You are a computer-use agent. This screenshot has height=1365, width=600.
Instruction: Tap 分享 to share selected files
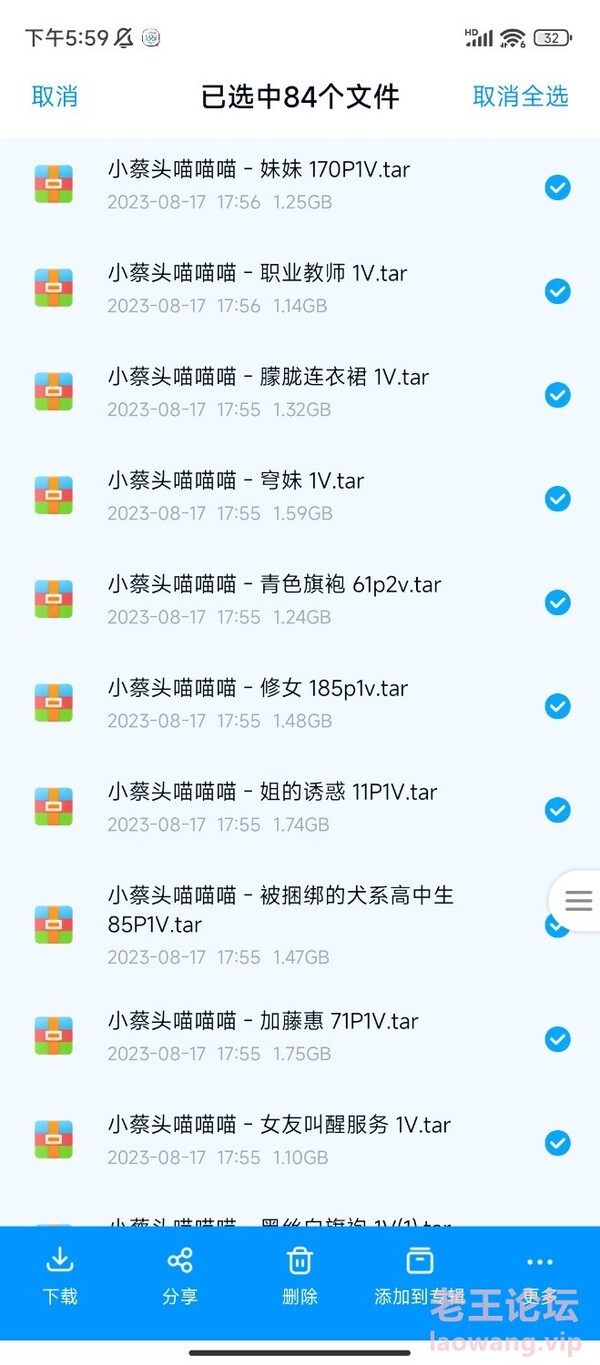(x=180, y=1275)
